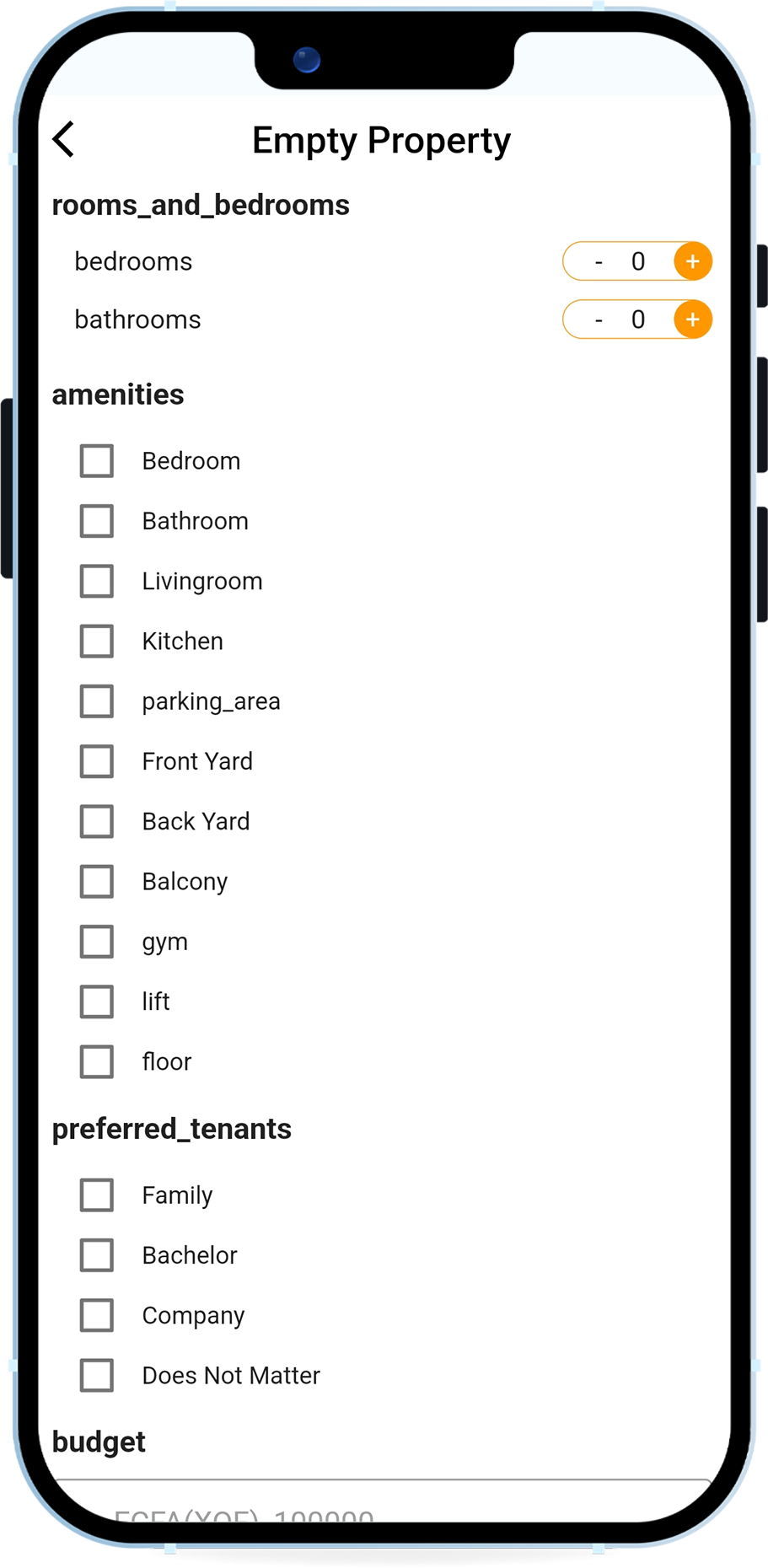Increase the bedrooms count
Image resolution: width=768 pixels, height=1568 pixels.
(693, 261)
